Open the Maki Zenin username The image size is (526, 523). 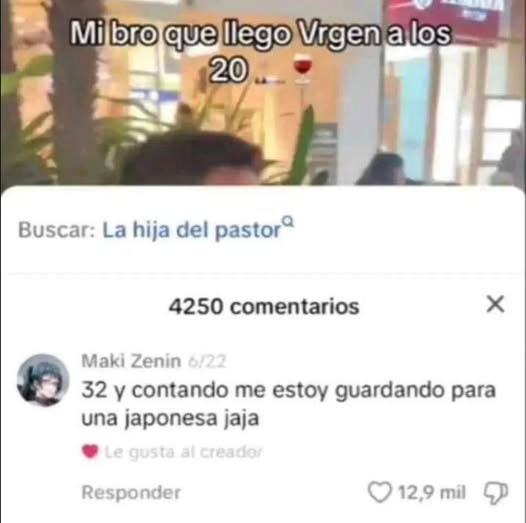click(x=131, y=361)
